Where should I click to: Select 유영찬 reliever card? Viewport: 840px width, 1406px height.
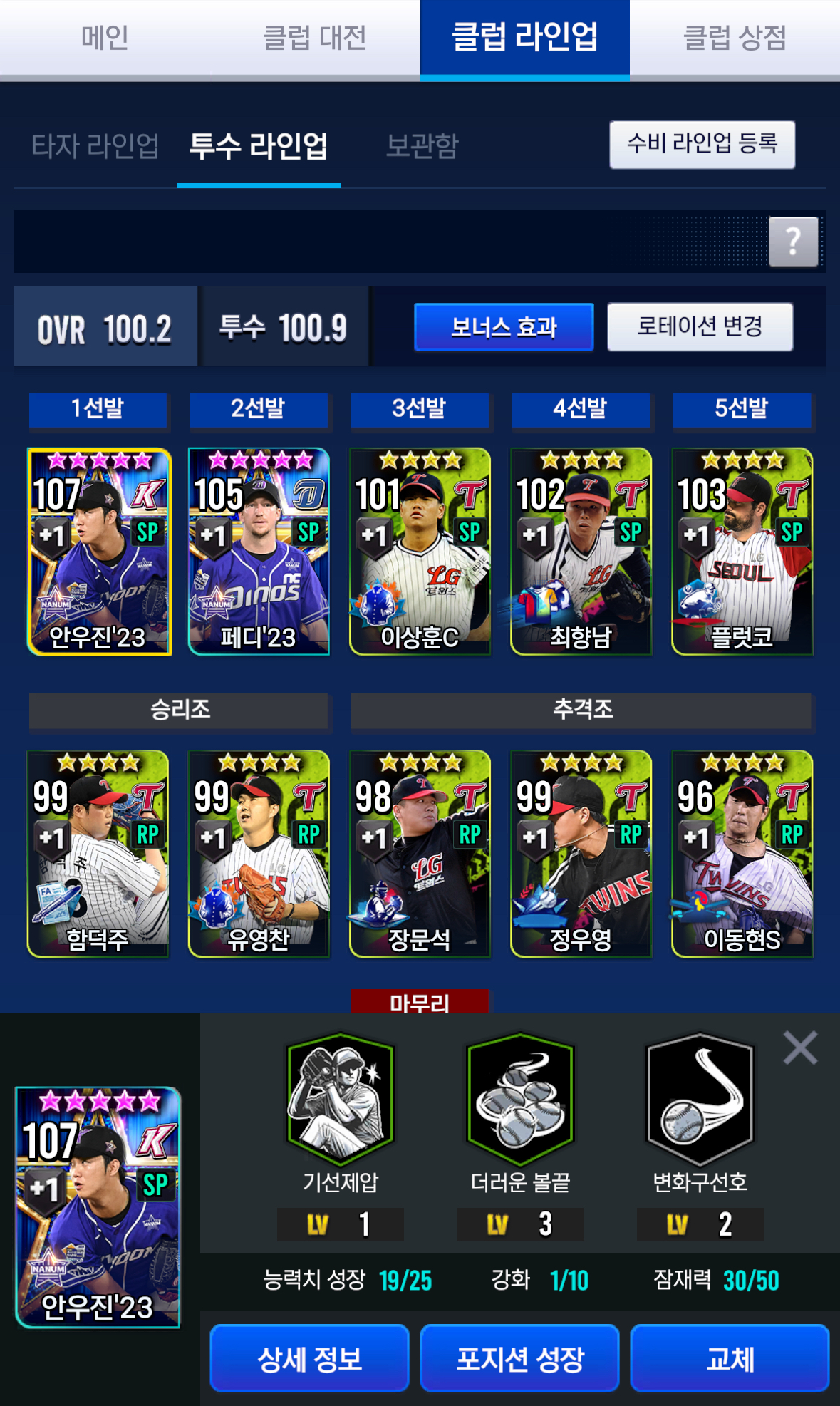click(x=259, y=853)
